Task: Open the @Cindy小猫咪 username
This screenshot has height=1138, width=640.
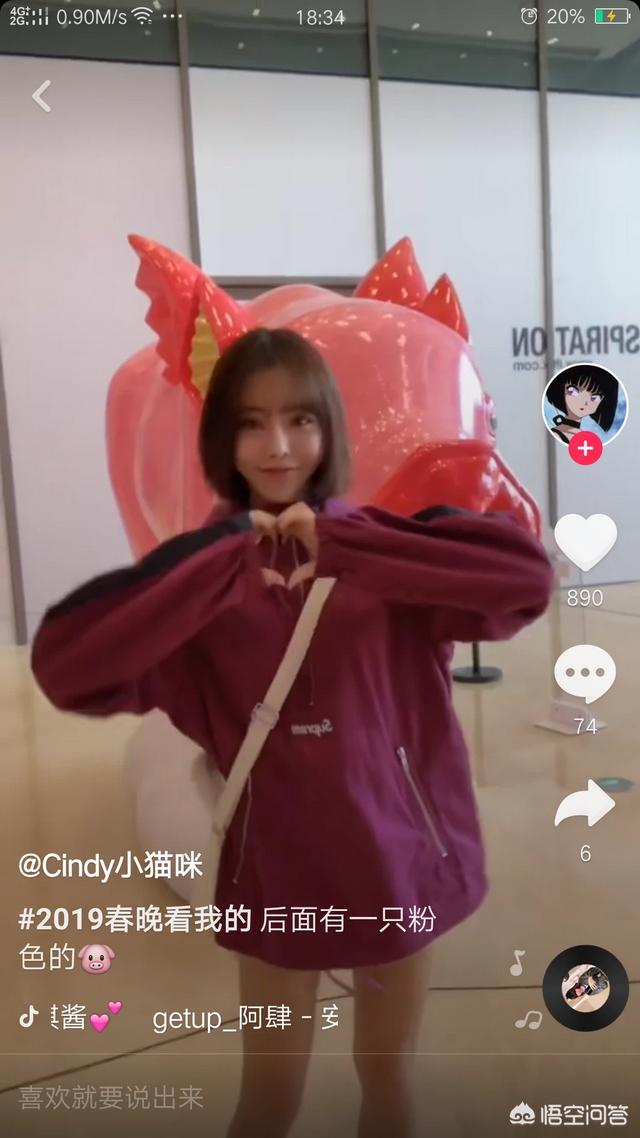Action: pos(110,866)
